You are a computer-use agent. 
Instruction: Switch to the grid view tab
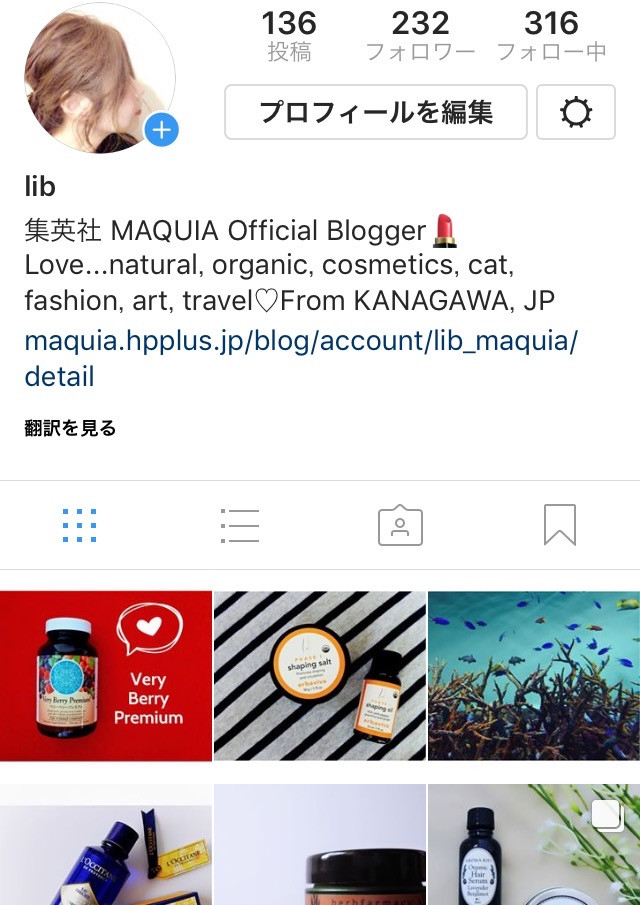pos(79,525)
